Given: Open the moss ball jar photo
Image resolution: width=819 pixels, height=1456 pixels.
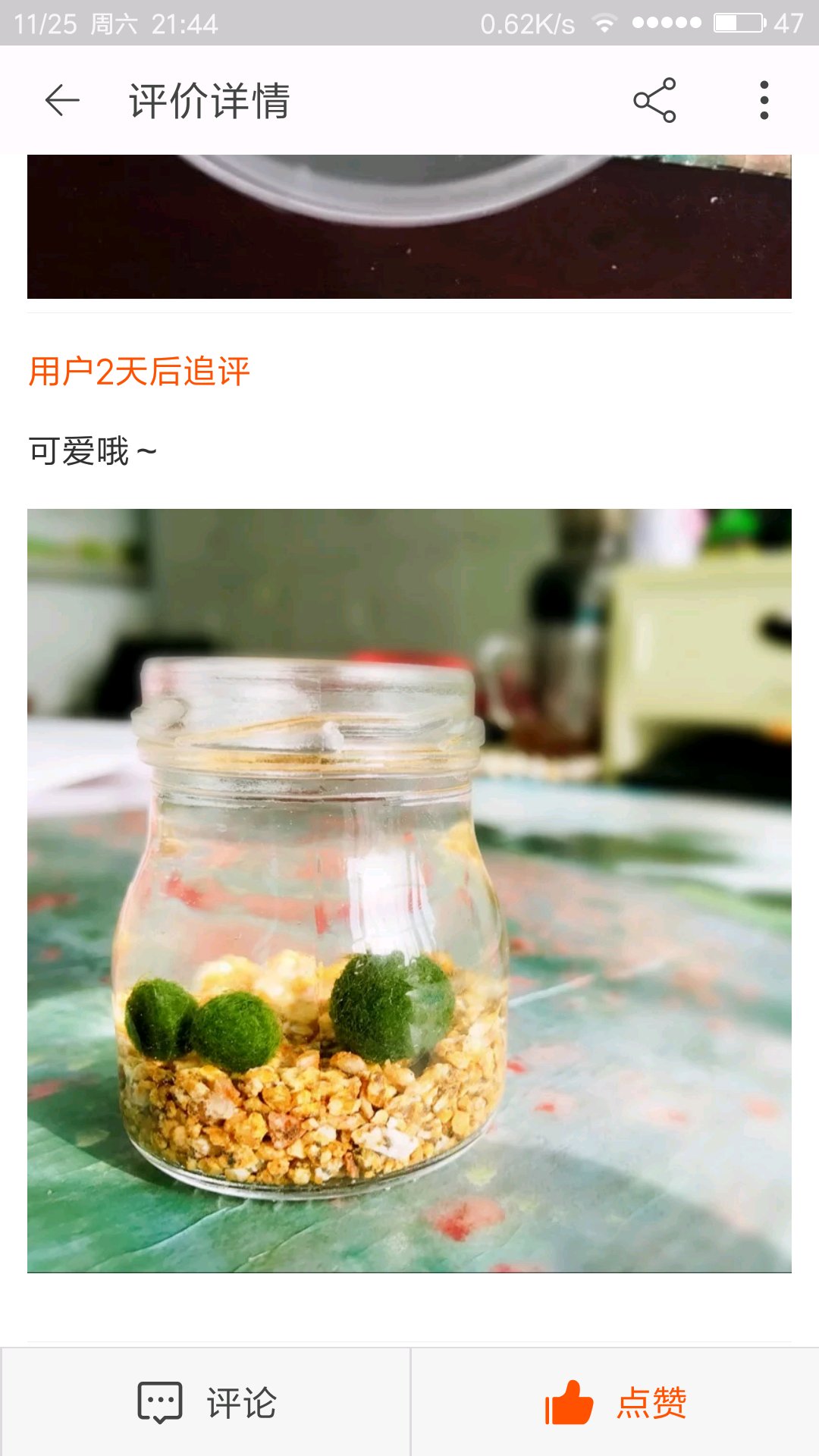Looking at the screenshot, I should point(409,890).
